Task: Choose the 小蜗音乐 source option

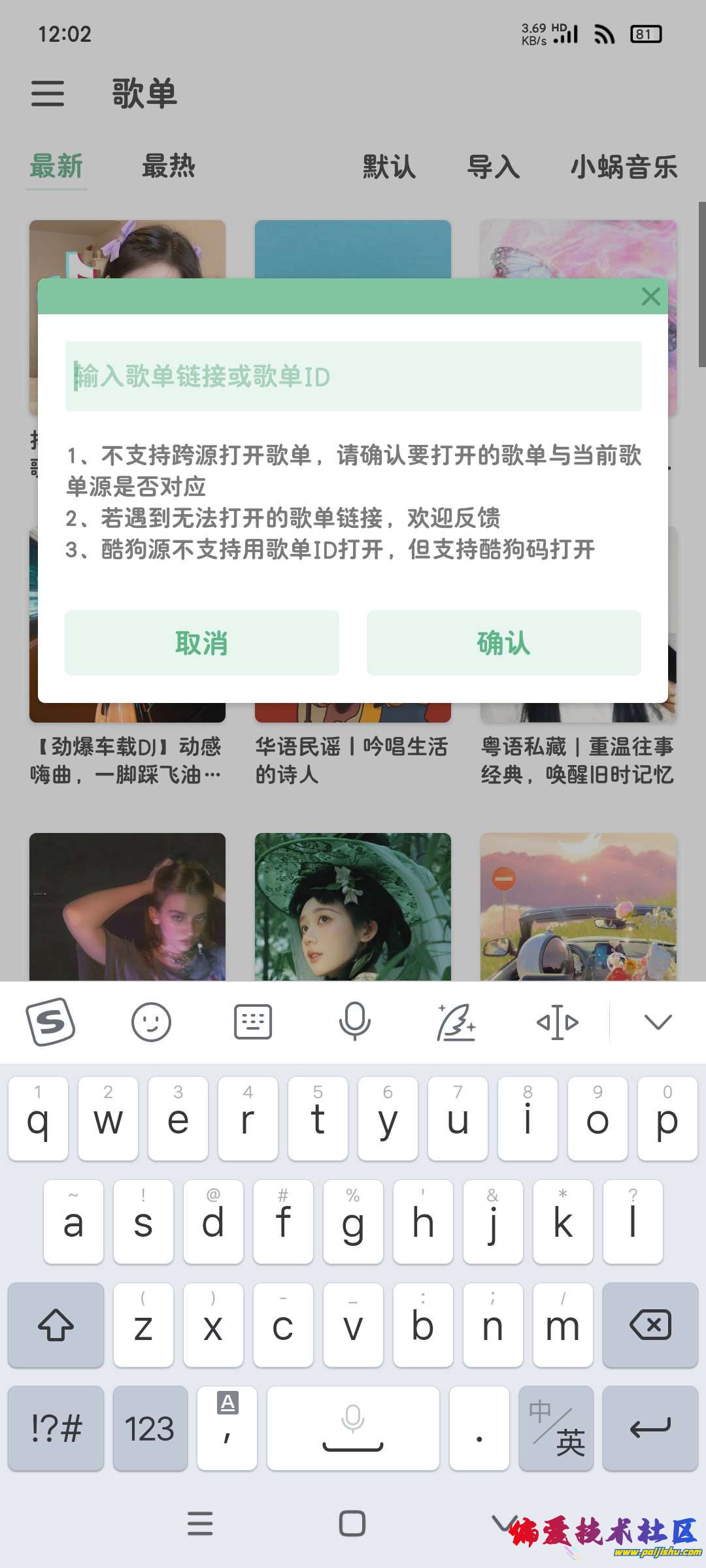Action: click(624, 167)
